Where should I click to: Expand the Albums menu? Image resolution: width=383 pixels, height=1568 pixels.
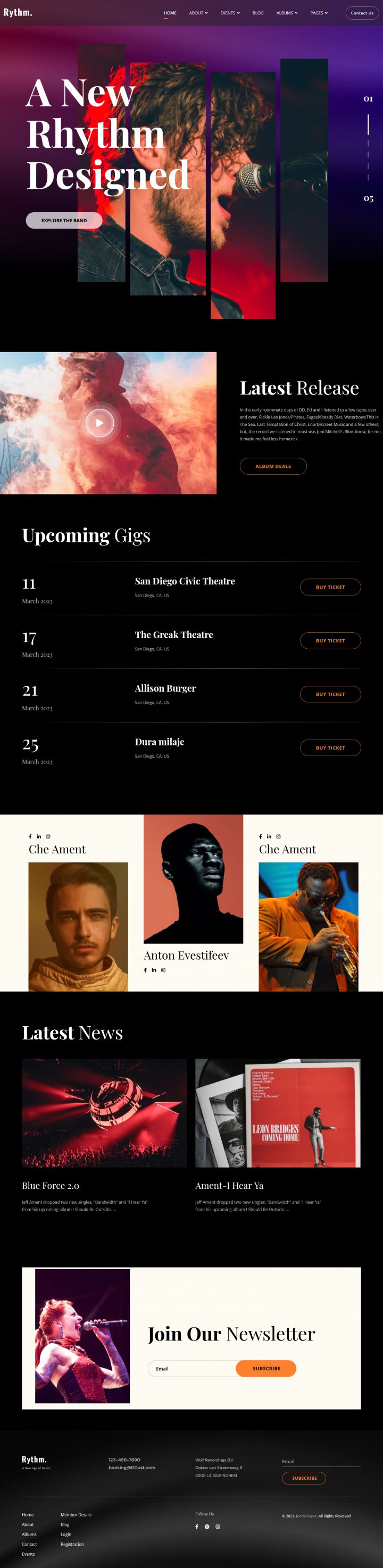point(286,13)
